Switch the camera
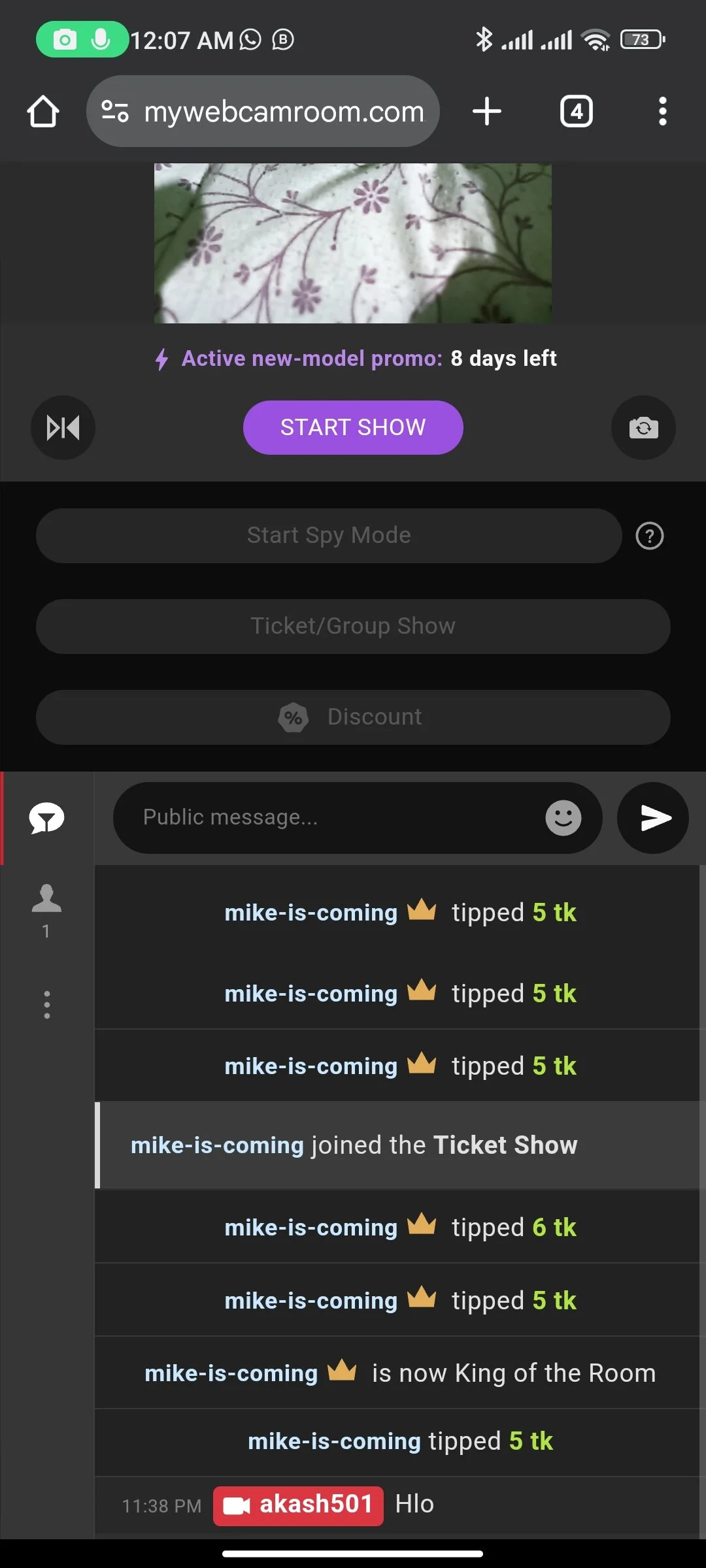Viewport: 706px width, 1568px height. pyautogui.click(x=643, y=428)
